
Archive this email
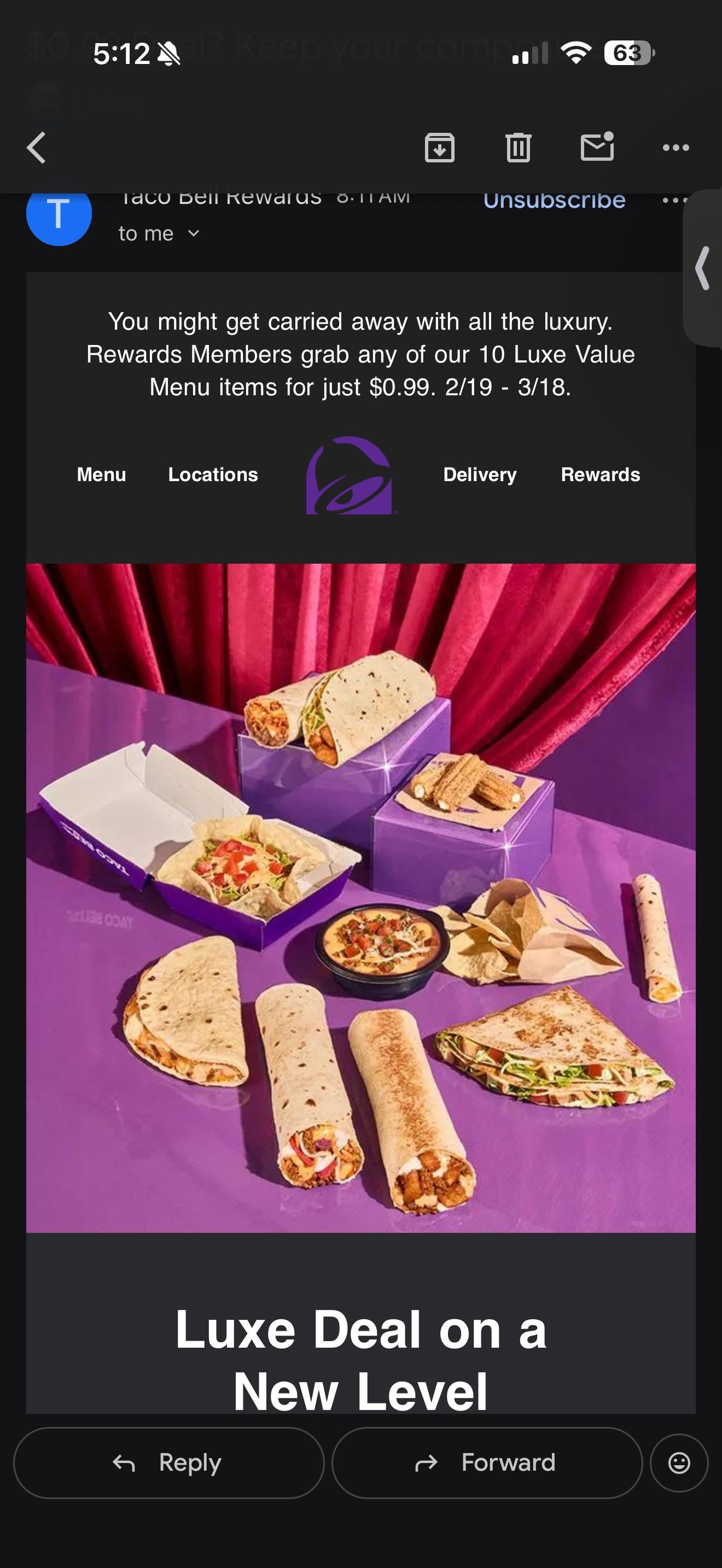[439, 147]
